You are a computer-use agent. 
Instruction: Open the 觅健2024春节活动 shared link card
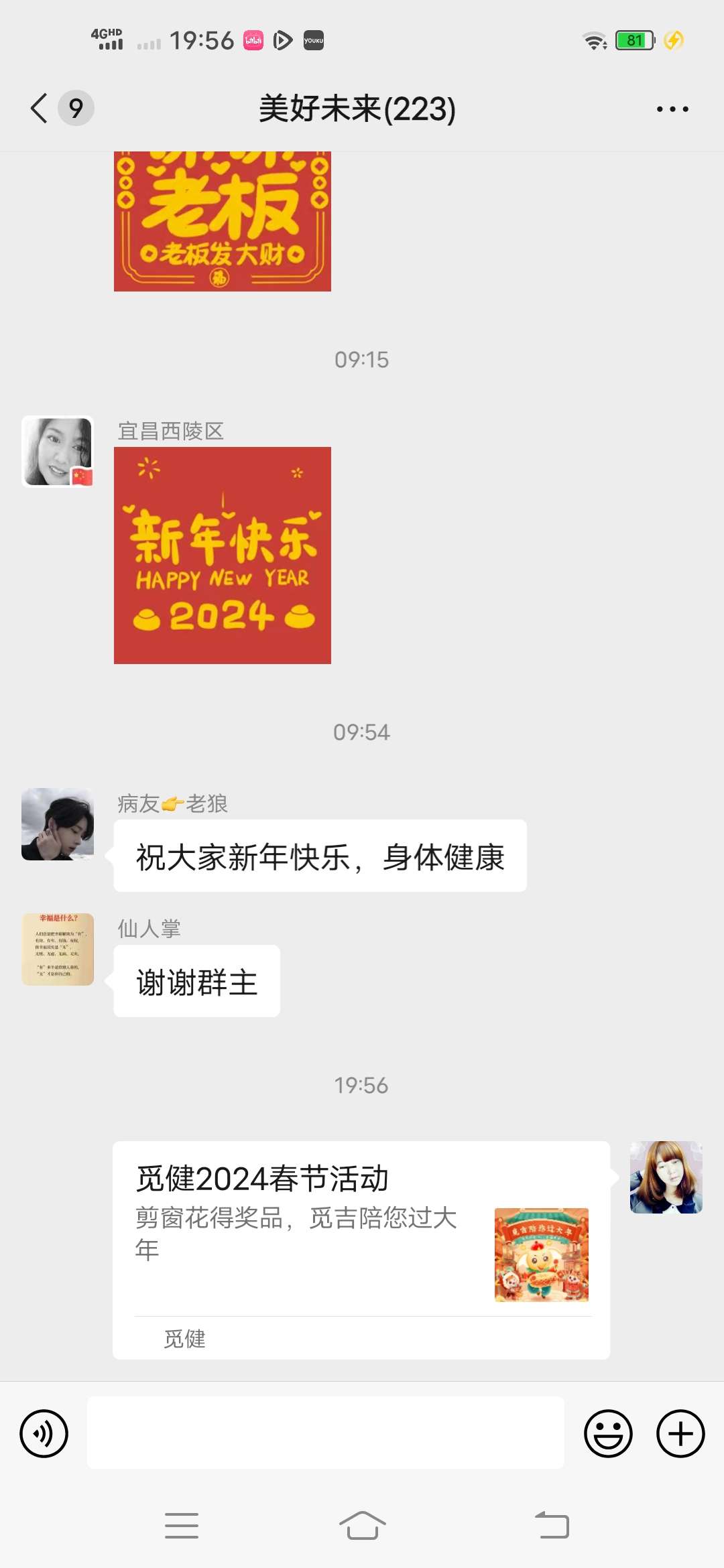(x=361, y=1249)
